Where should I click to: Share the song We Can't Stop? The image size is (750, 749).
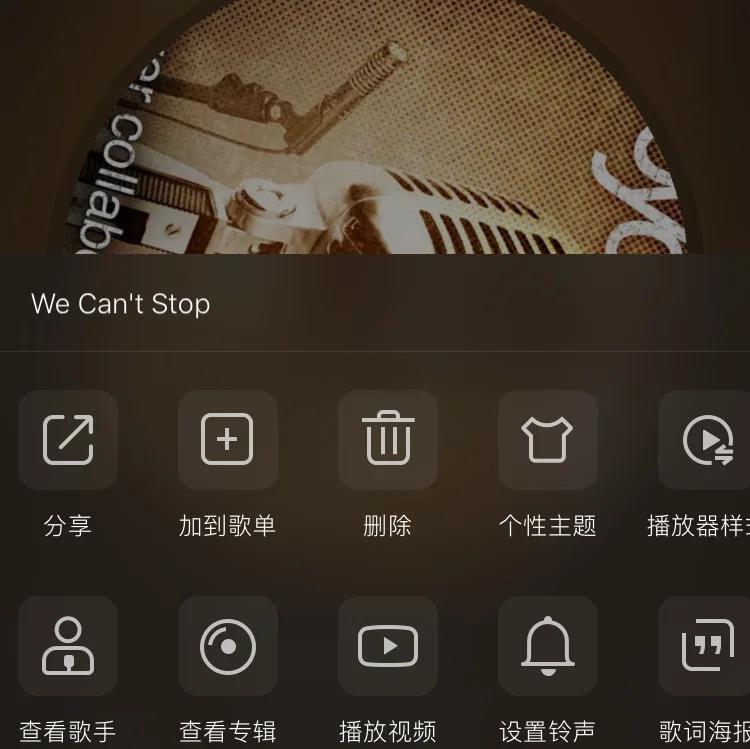68,440
